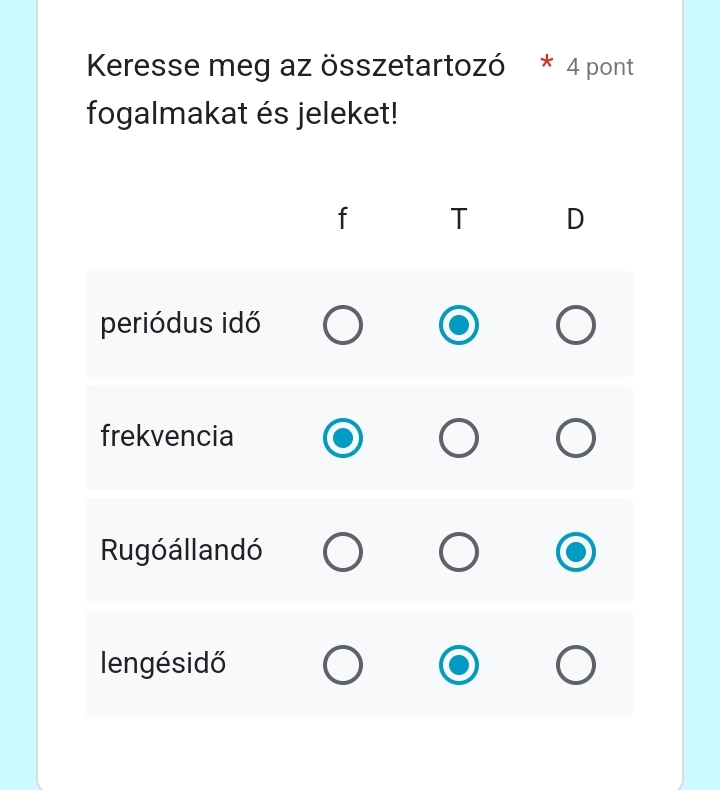
Task: Choose D in the frekvencia row
Action: pos(576,438)
